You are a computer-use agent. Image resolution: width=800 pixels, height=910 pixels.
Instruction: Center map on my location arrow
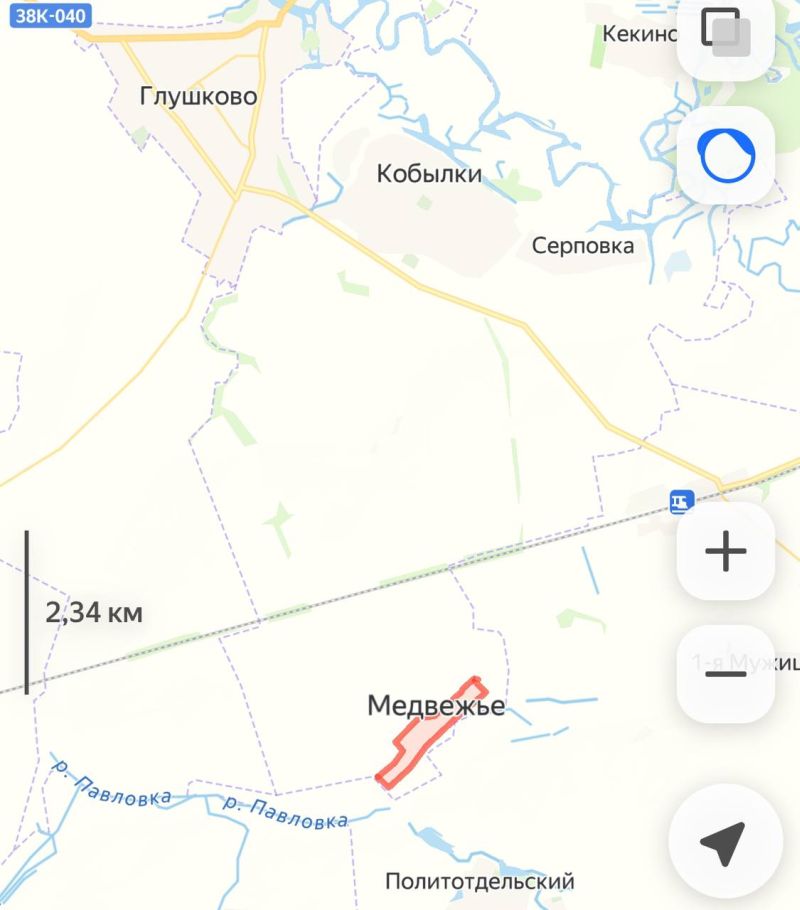pos(722,845)
